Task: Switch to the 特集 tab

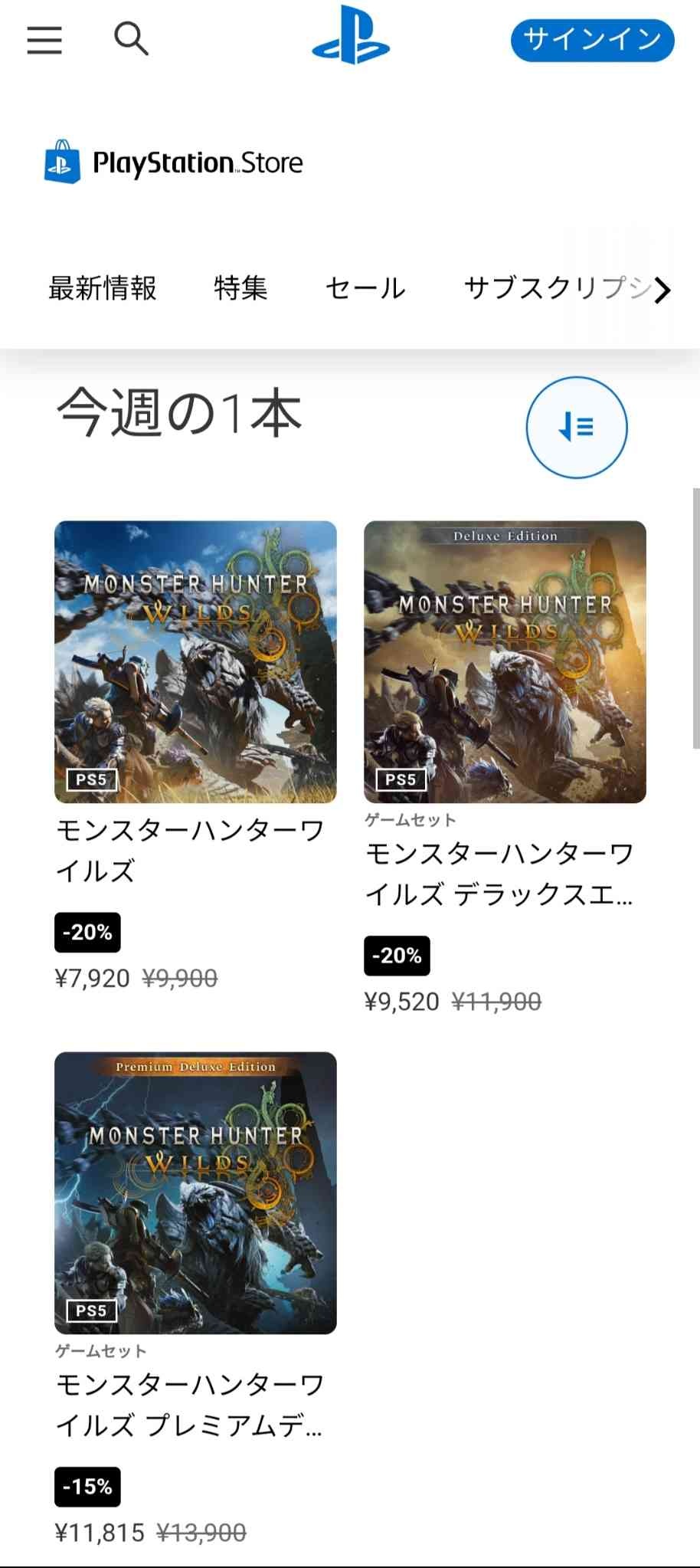Action: click(241, 288)
